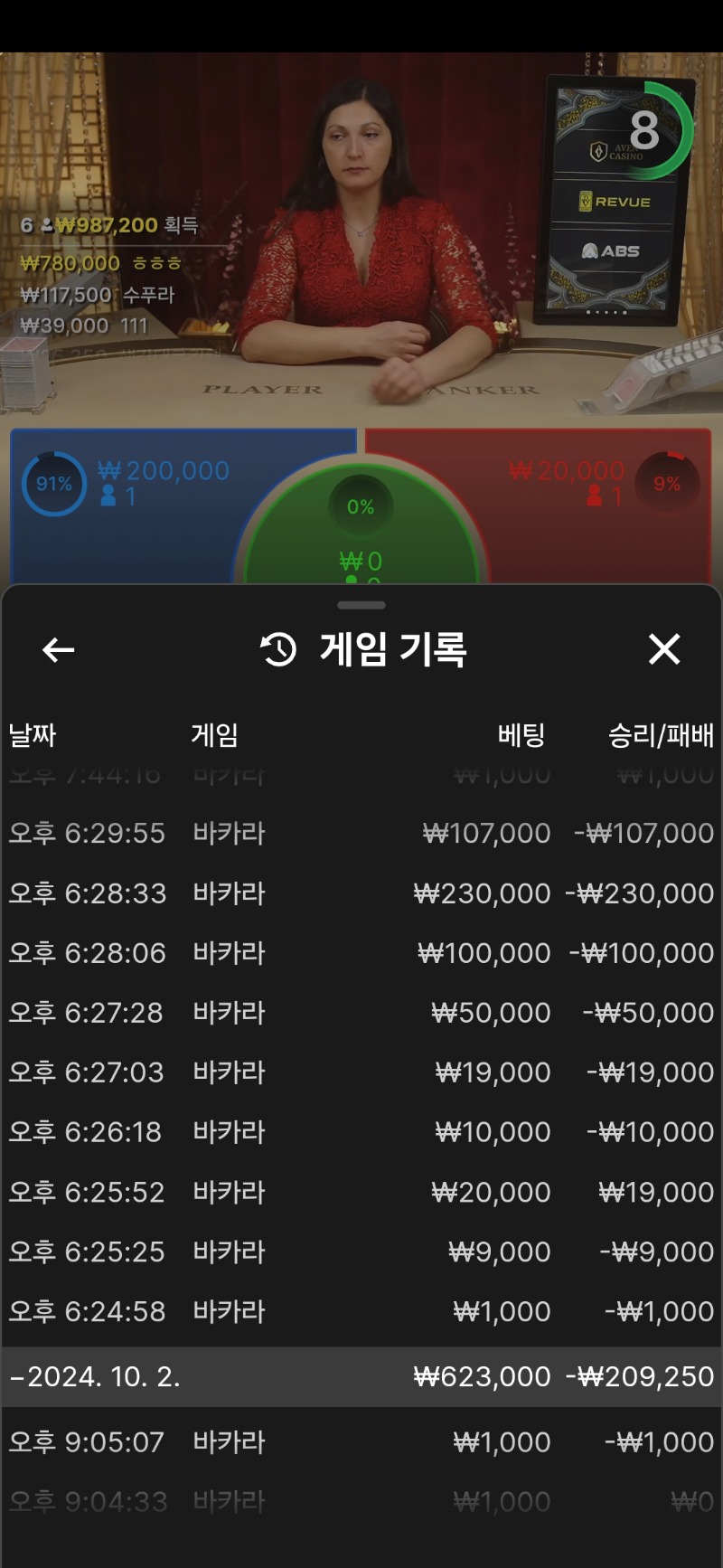This screenshot has width=723, height=1568.
Task: Select the 오후 6:24:58 game entry
Action: click(361, 1311)
